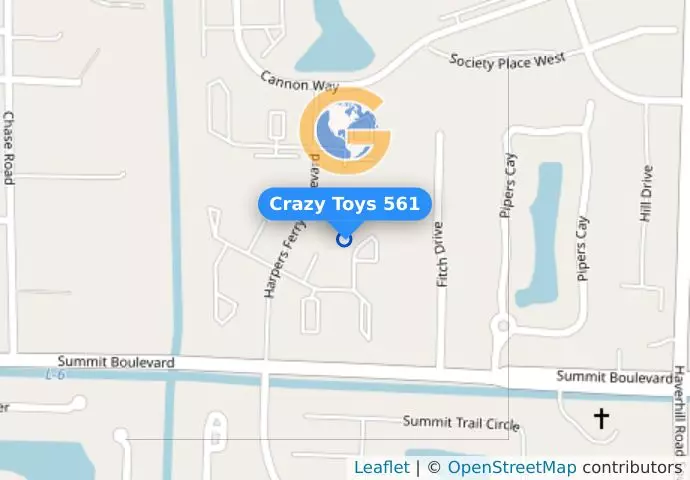This screenshot has height=480, width=690.
Task: Open the Leaflet attribution link
Action: 381,467
